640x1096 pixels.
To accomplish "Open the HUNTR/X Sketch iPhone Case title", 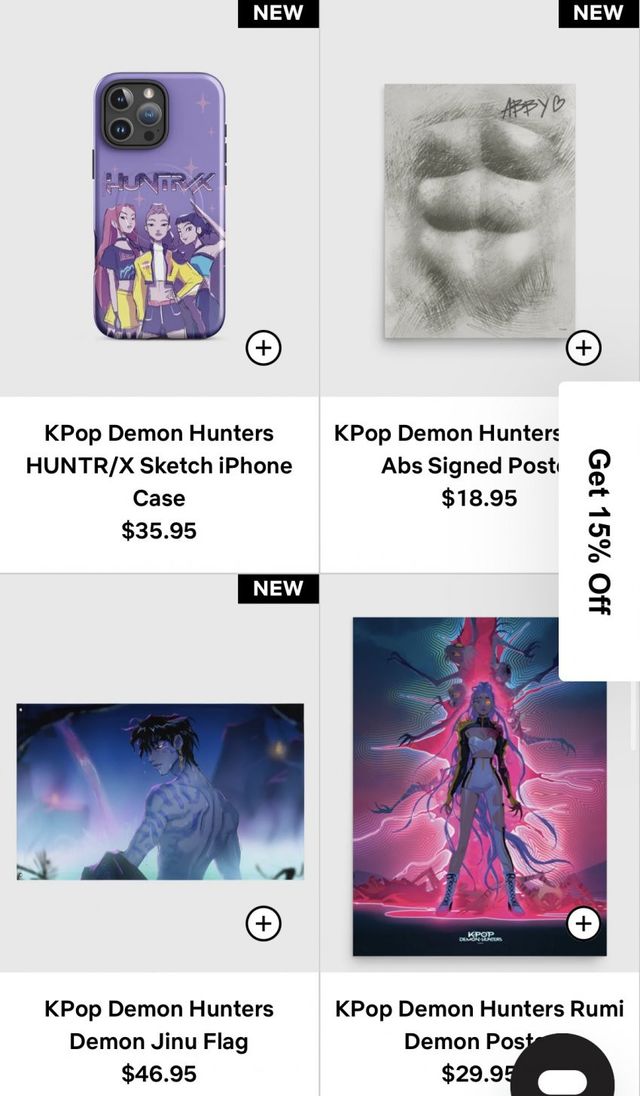I will (x=159, y=465).
